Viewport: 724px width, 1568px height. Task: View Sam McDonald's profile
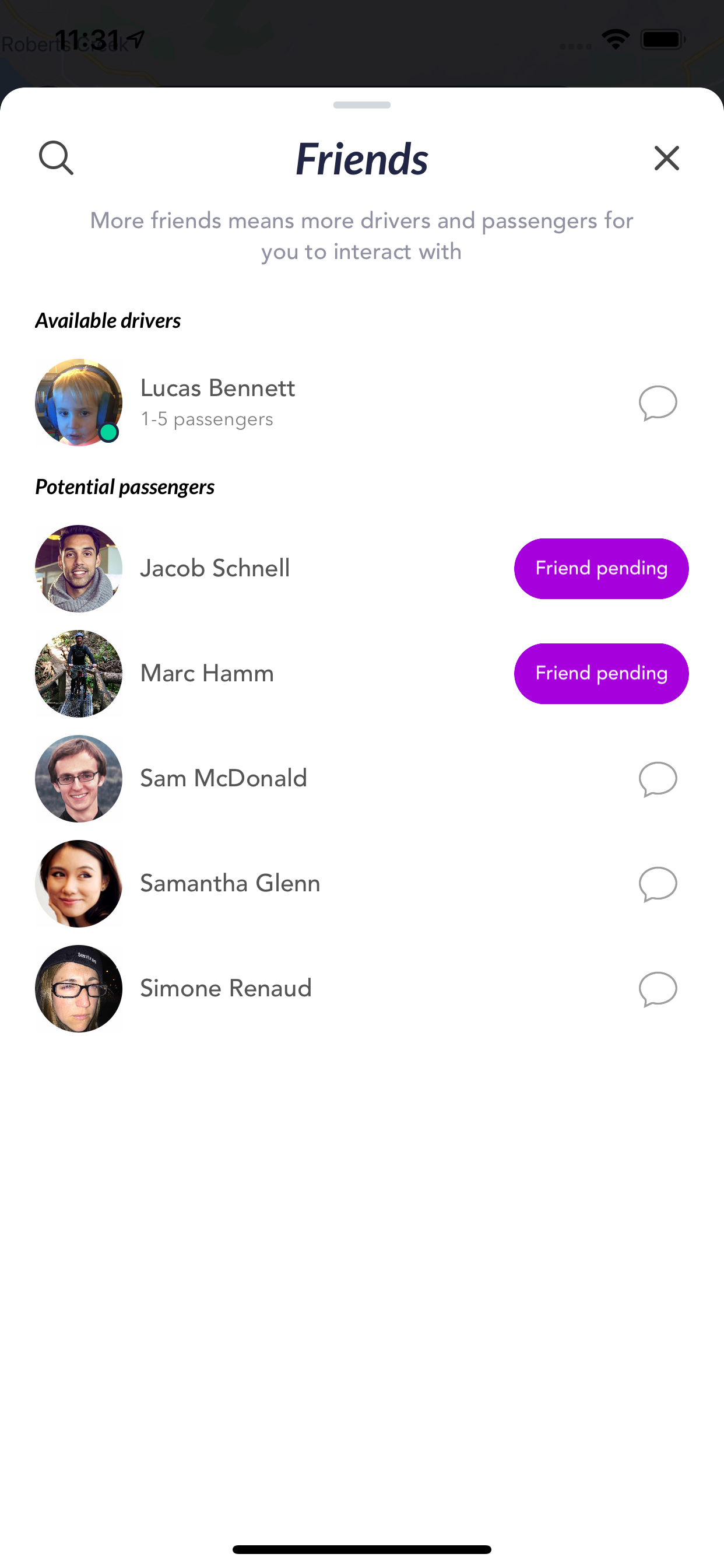pyautogui.click(x=223, y=779)
